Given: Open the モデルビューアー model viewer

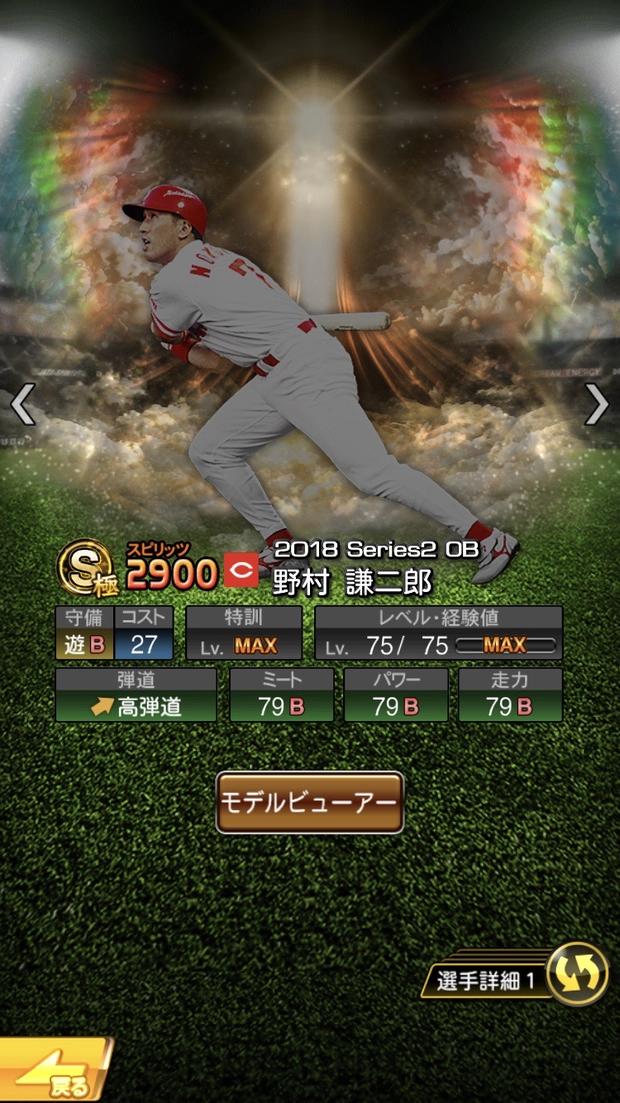Looking at the screenshot, I should [309, 802].
